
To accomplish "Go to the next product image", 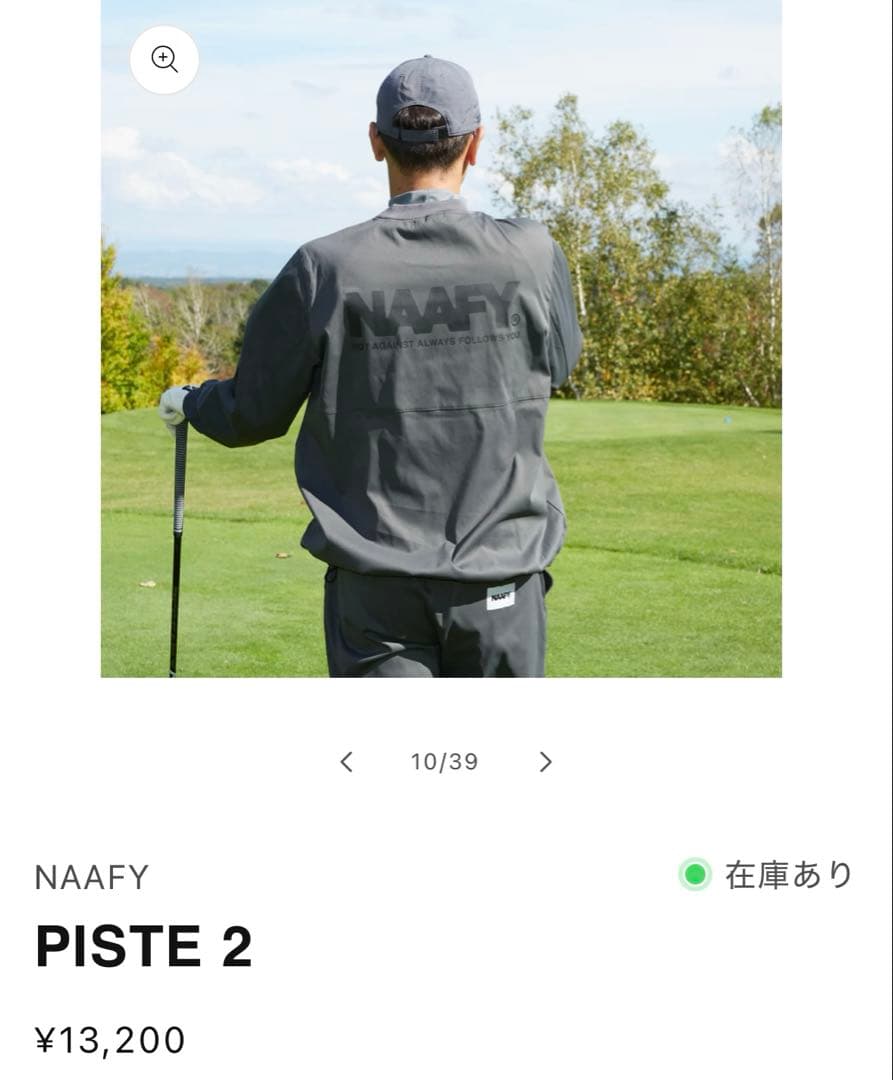I will coord(545,762).
